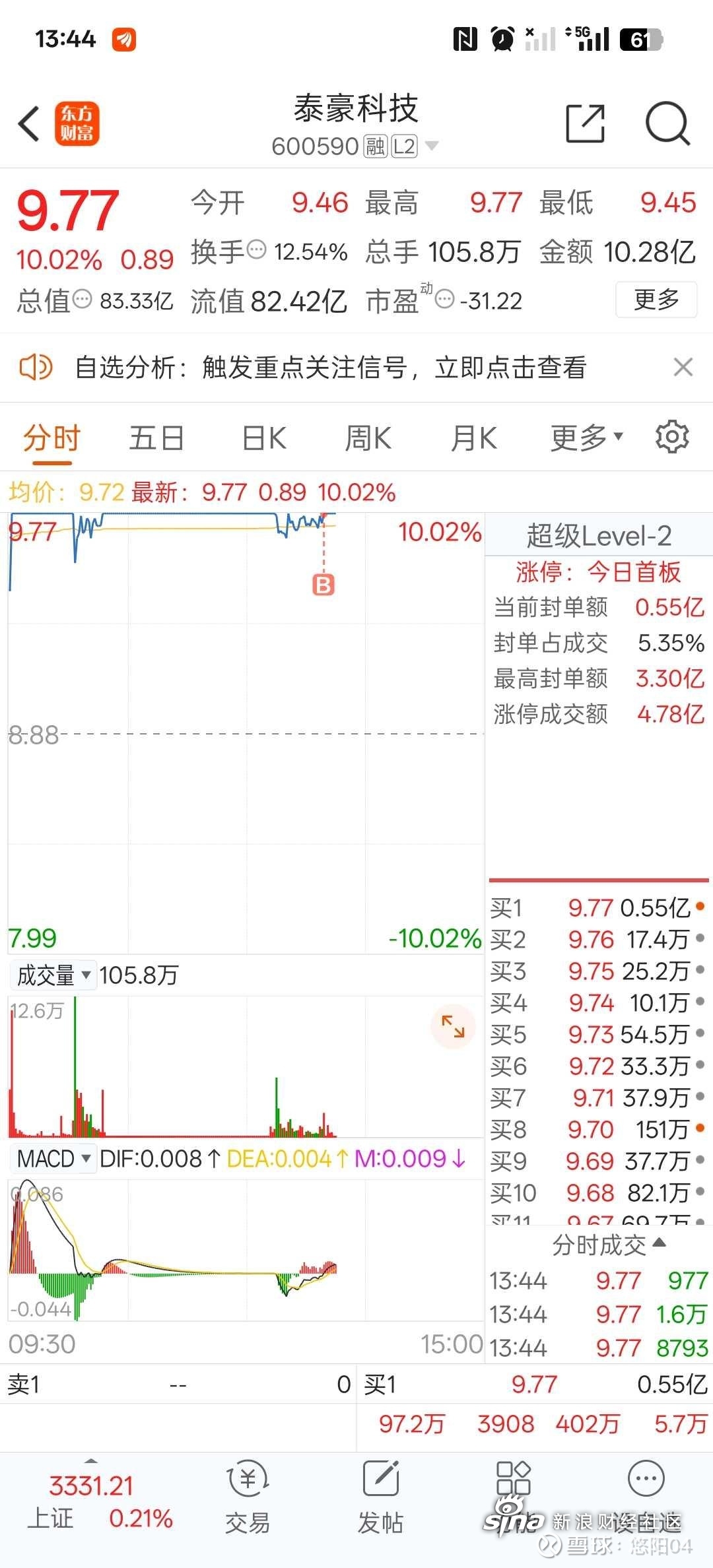Change the MACD indicator dropdown
Viewport: 713px width, 1568px height.
coord(53,1158)
